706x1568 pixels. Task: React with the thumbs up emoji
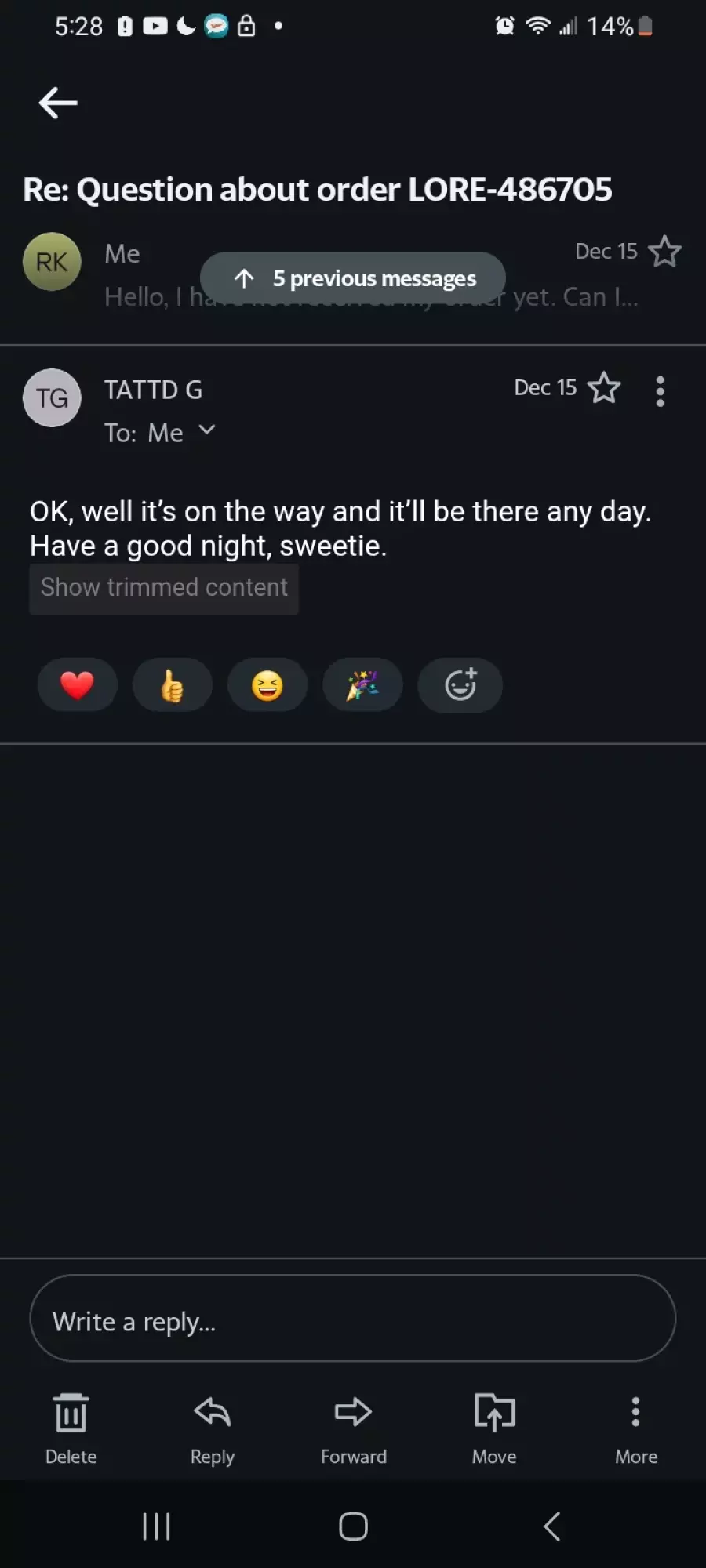tap(173, 685)
